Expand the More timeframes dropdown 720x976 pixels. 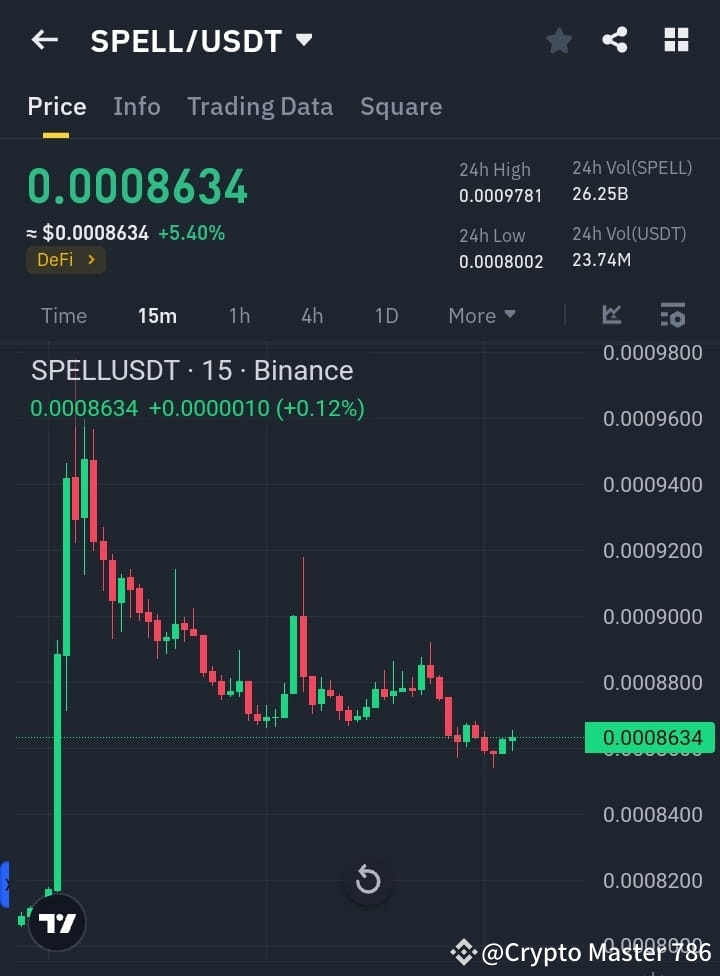481,315
